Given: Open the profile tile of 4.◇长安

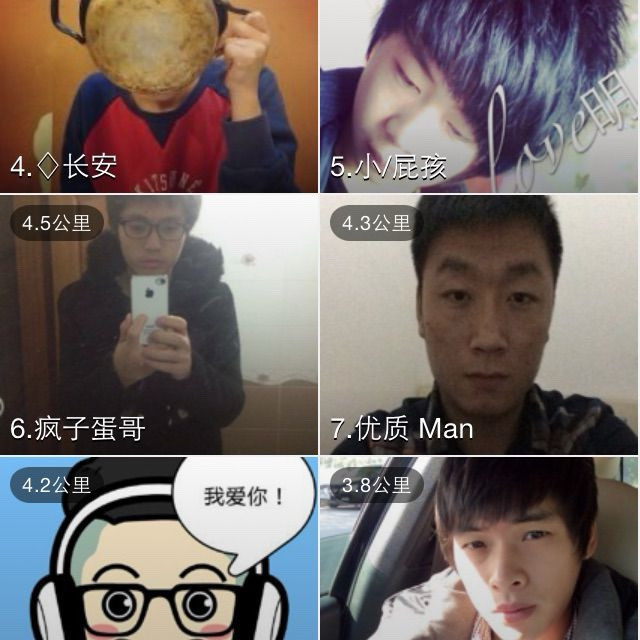Looking at the screenshot, I should [158, 96].
